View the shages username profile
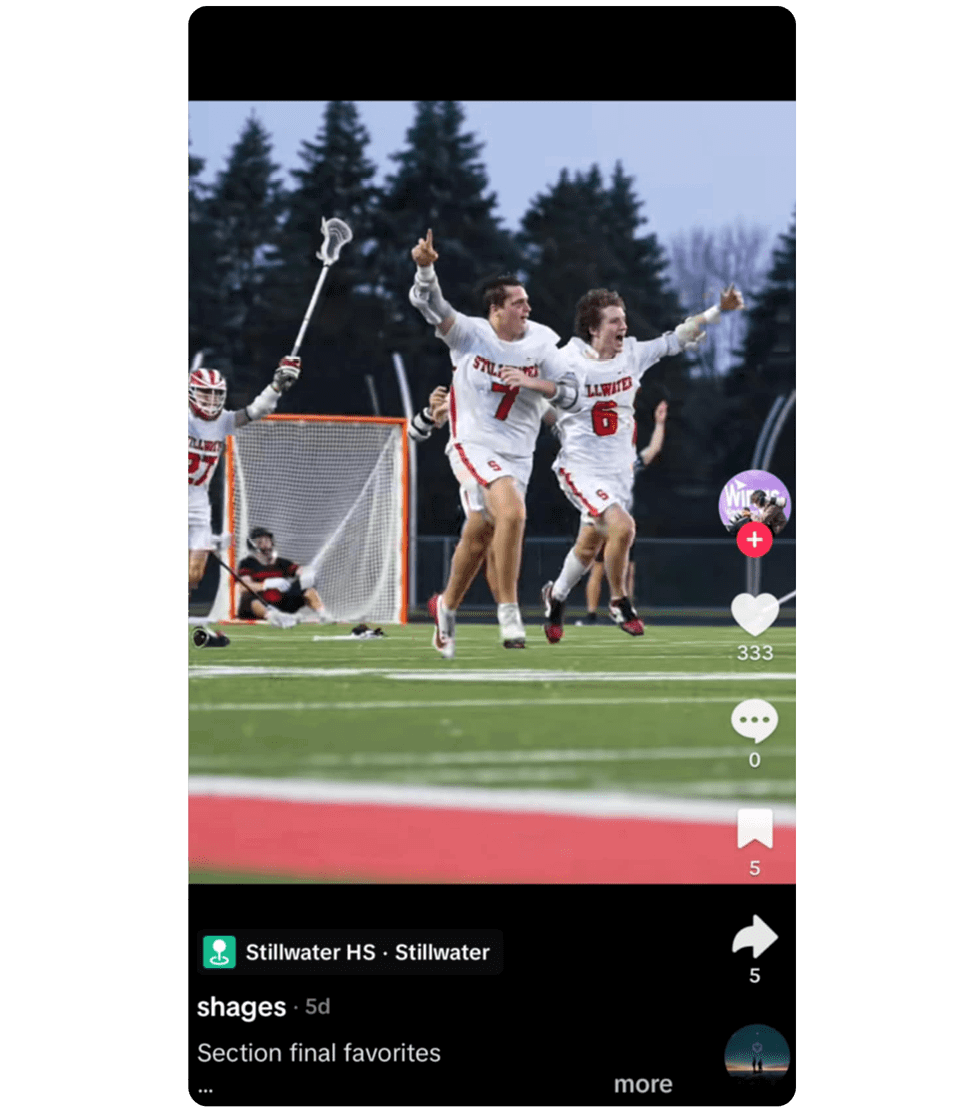The image size is (980, 1115). (x=241, y=1007)
